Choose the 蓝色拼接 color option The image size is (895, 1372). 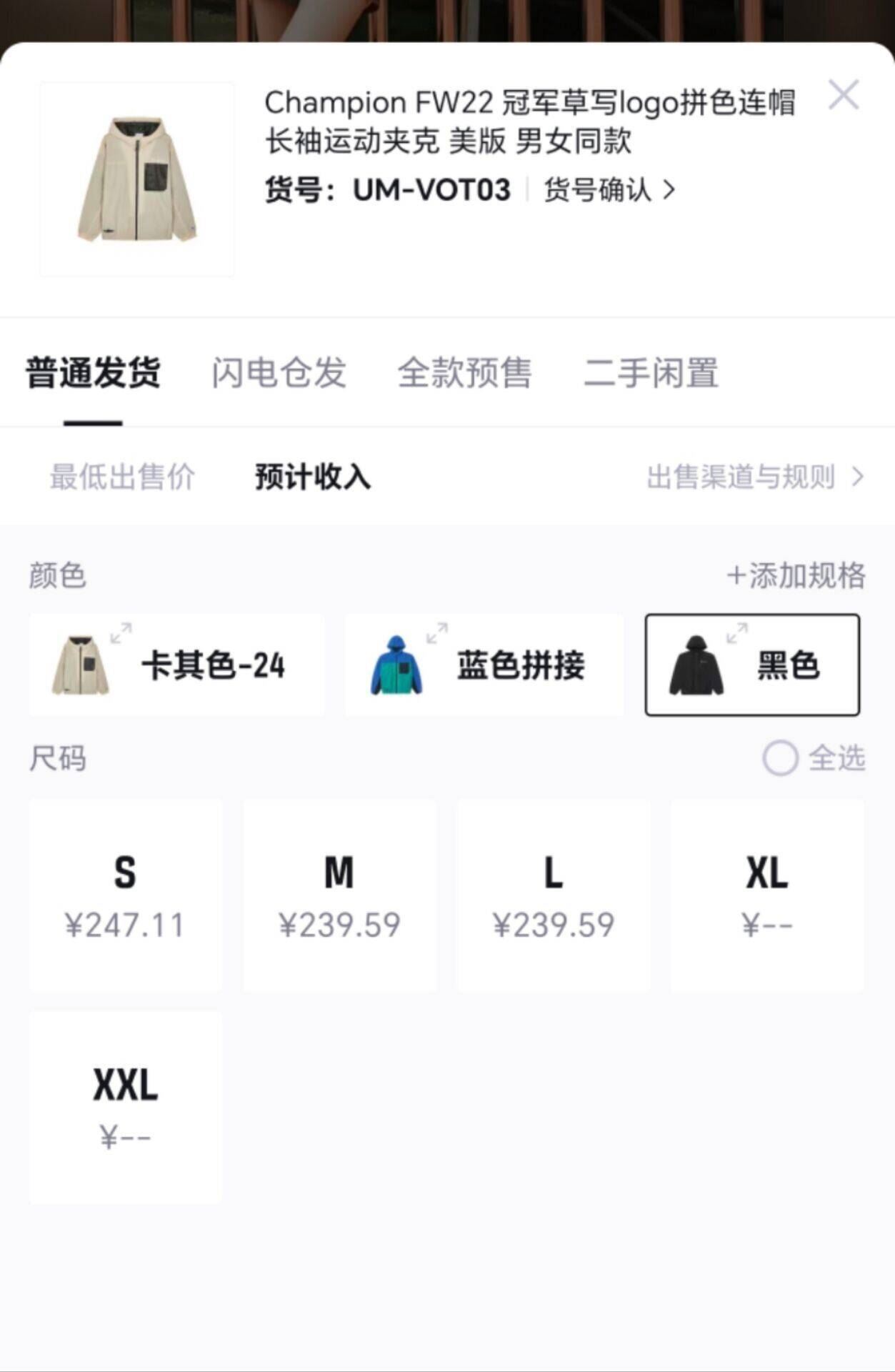(484, 665)
